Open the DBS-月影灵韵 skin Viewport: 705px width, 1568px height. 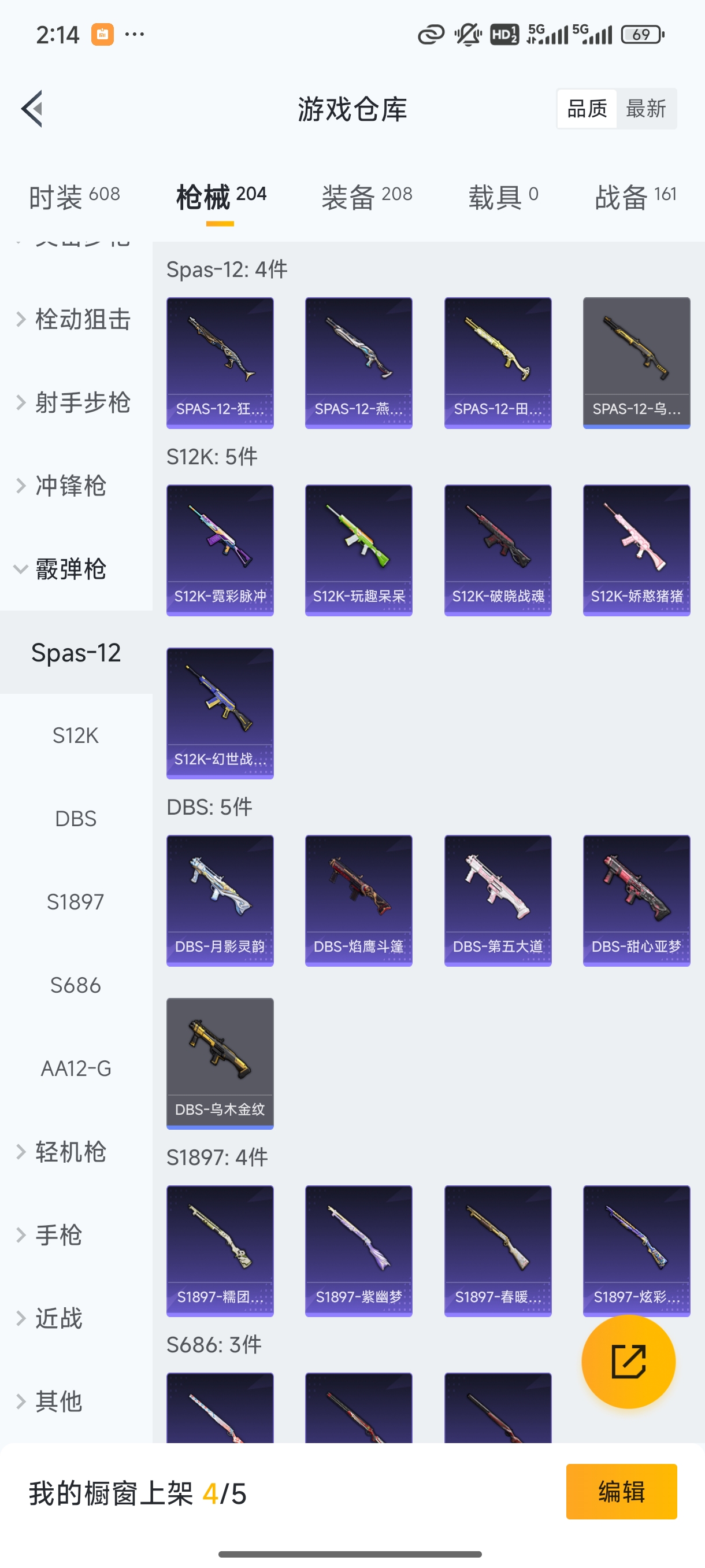click(x=220, y=900)
